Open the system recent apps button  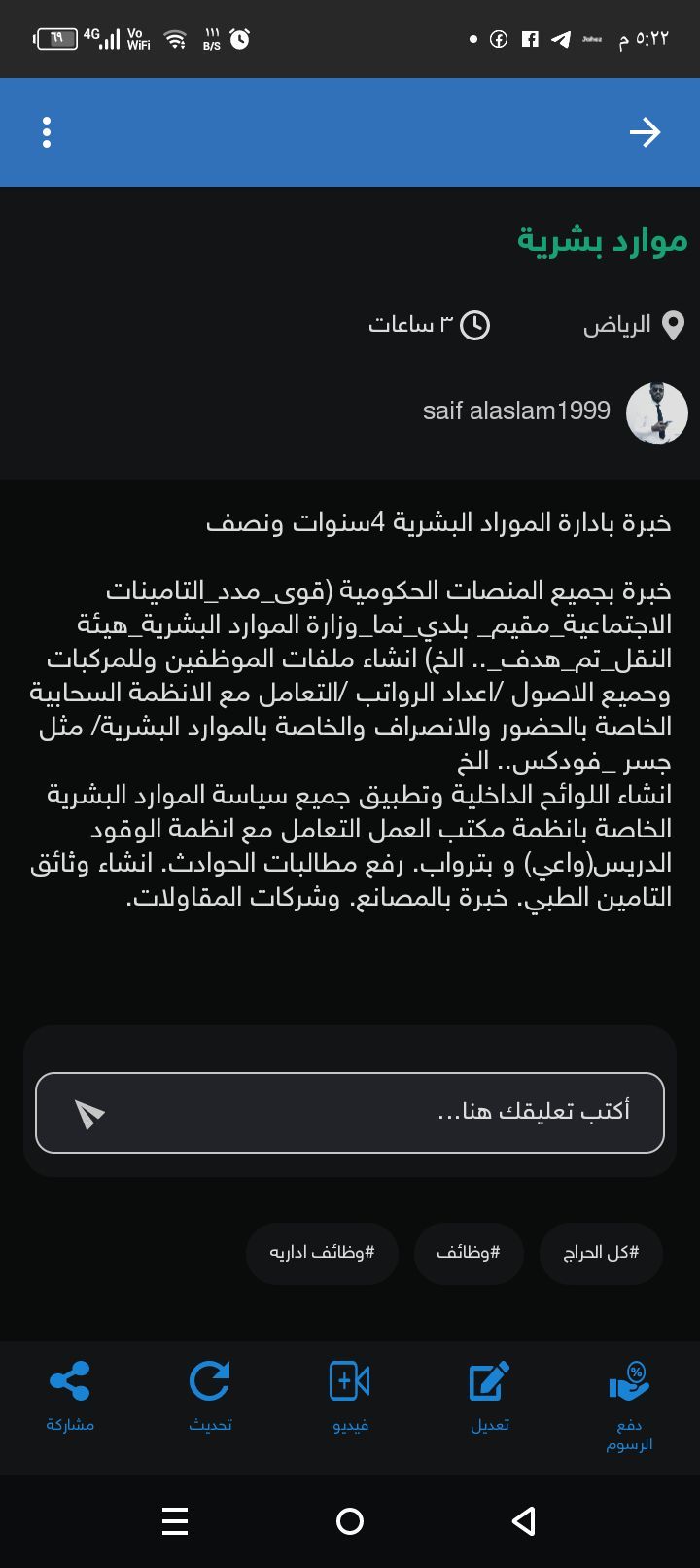[175, 1521]
